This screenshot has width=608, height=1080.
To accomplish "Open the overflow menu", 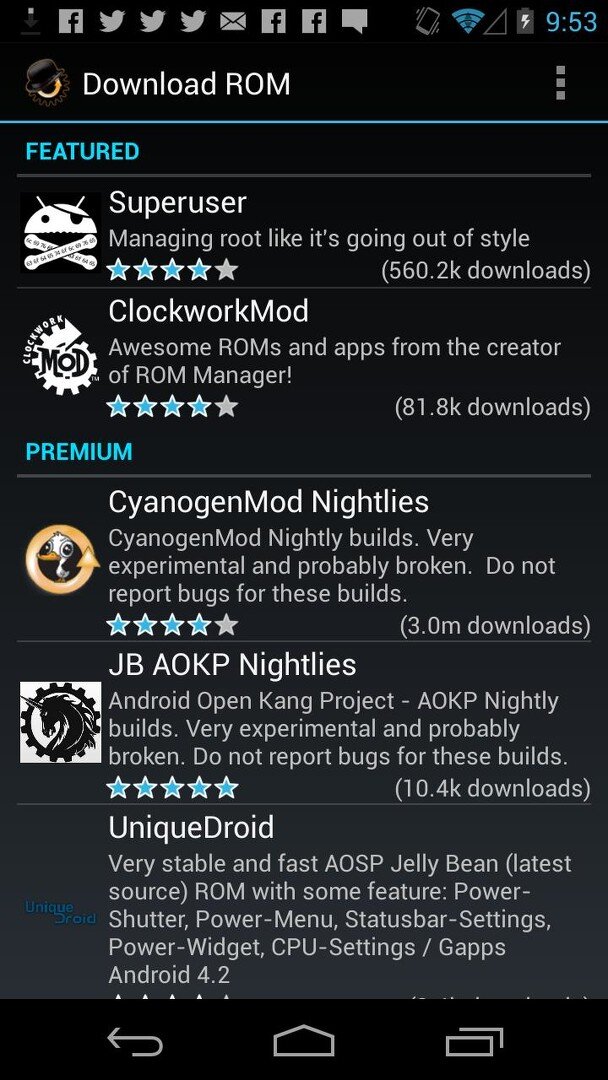I will (x=560, y=83).
